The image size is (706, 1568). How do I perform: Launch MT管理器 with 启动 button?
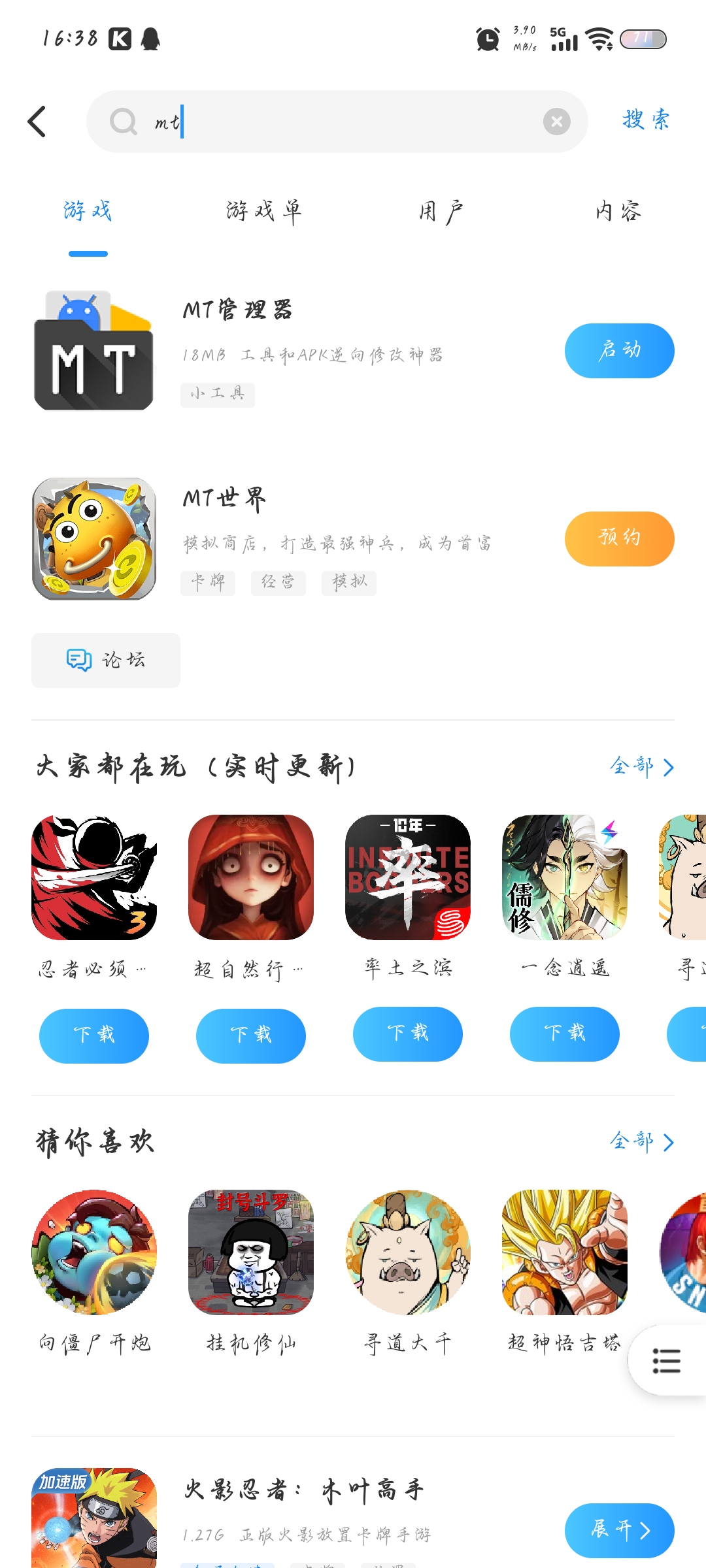(x=619, y=351)
